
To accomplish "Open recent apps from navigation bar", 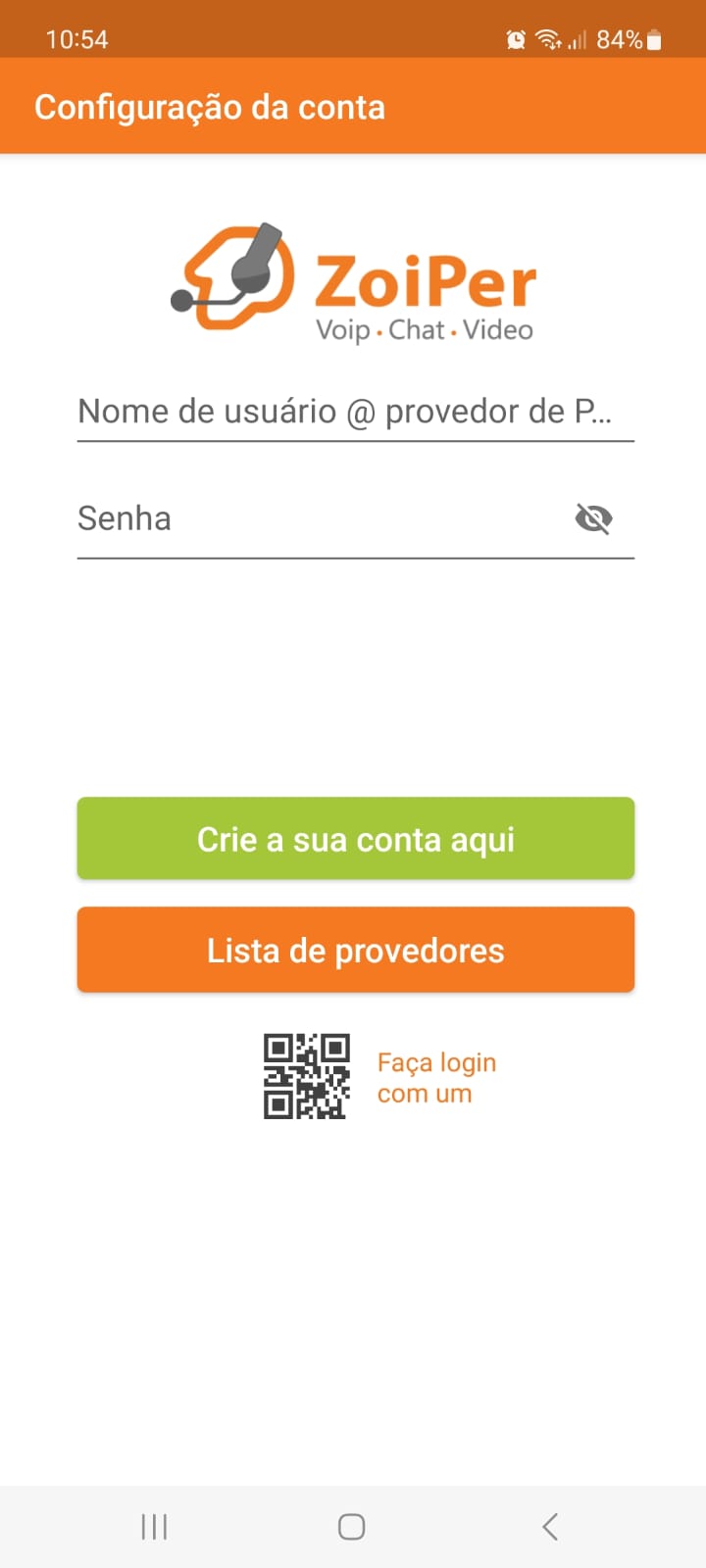I will 154,1526.
